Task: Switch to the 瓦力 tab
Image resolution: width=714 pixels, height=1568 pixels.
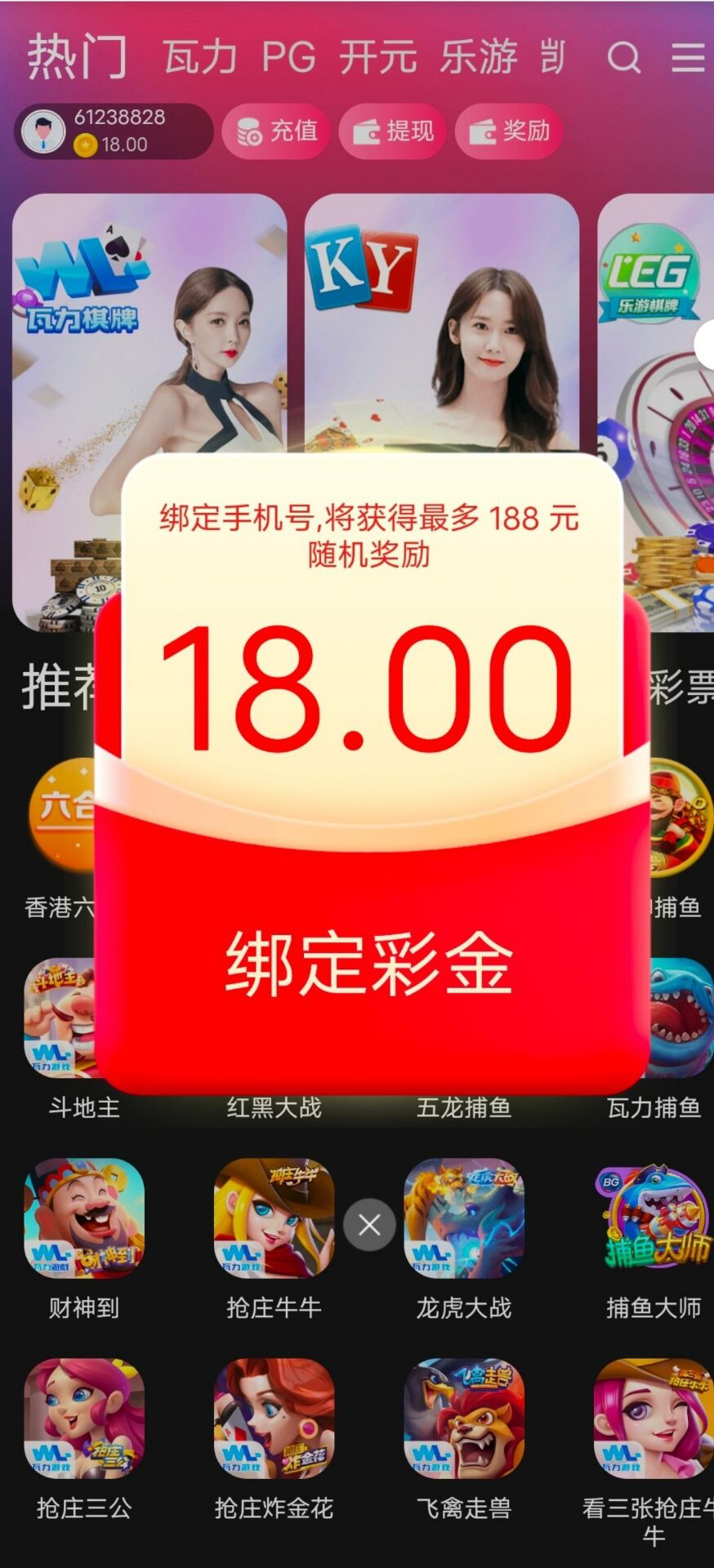Action: coord(200,57)
